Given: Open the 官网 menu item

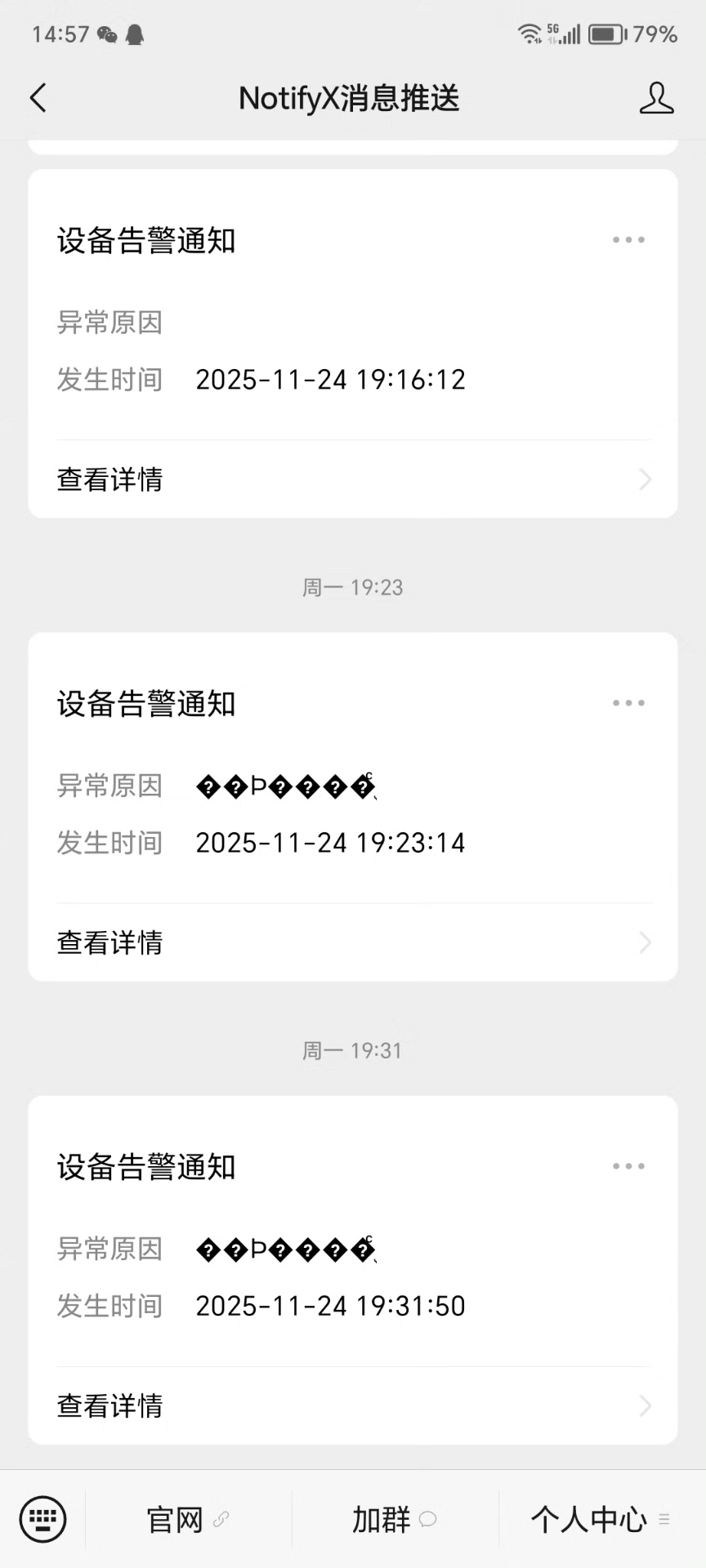Looking at the screenshot, I should click(x=188, y=1520).
